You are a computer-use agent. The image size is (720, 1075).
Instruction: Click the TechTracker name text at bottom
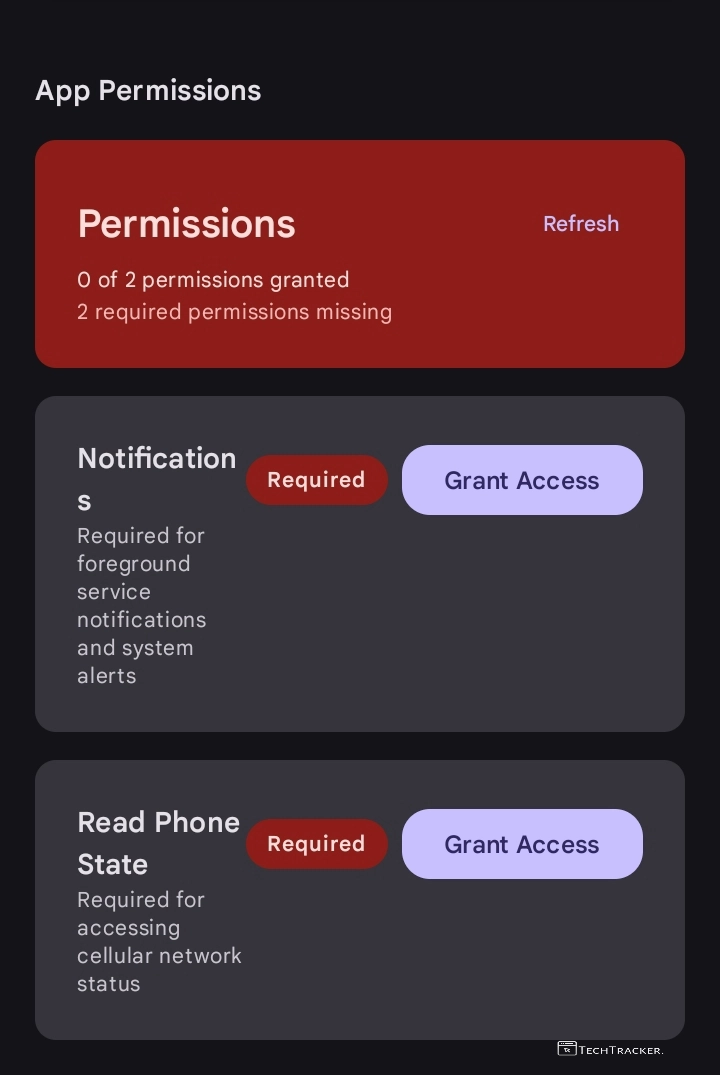[x=622, y=1050]
